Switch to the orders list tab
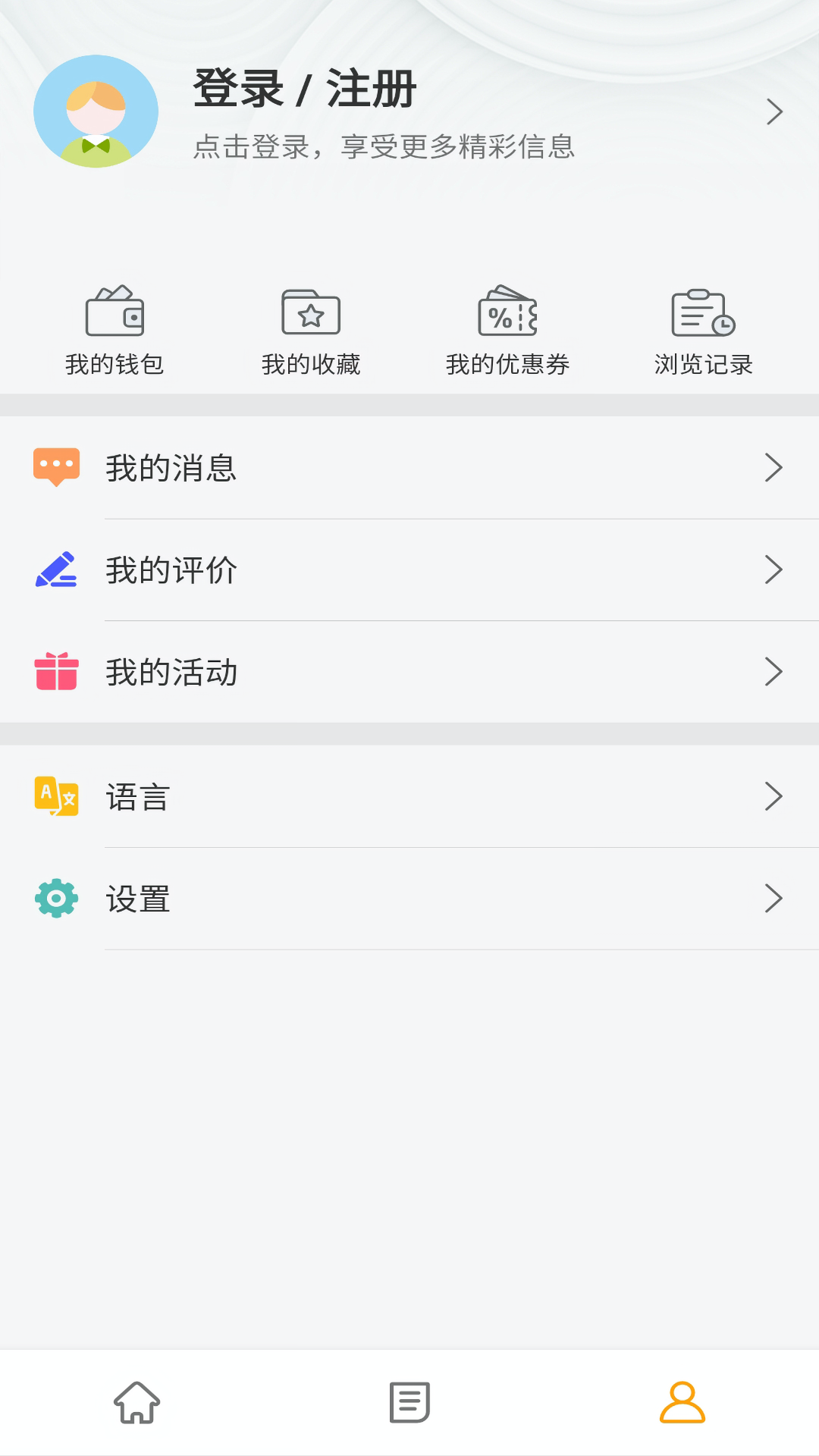The width and height of the screenshot is (819, 1456). [x=409, y=1402]
